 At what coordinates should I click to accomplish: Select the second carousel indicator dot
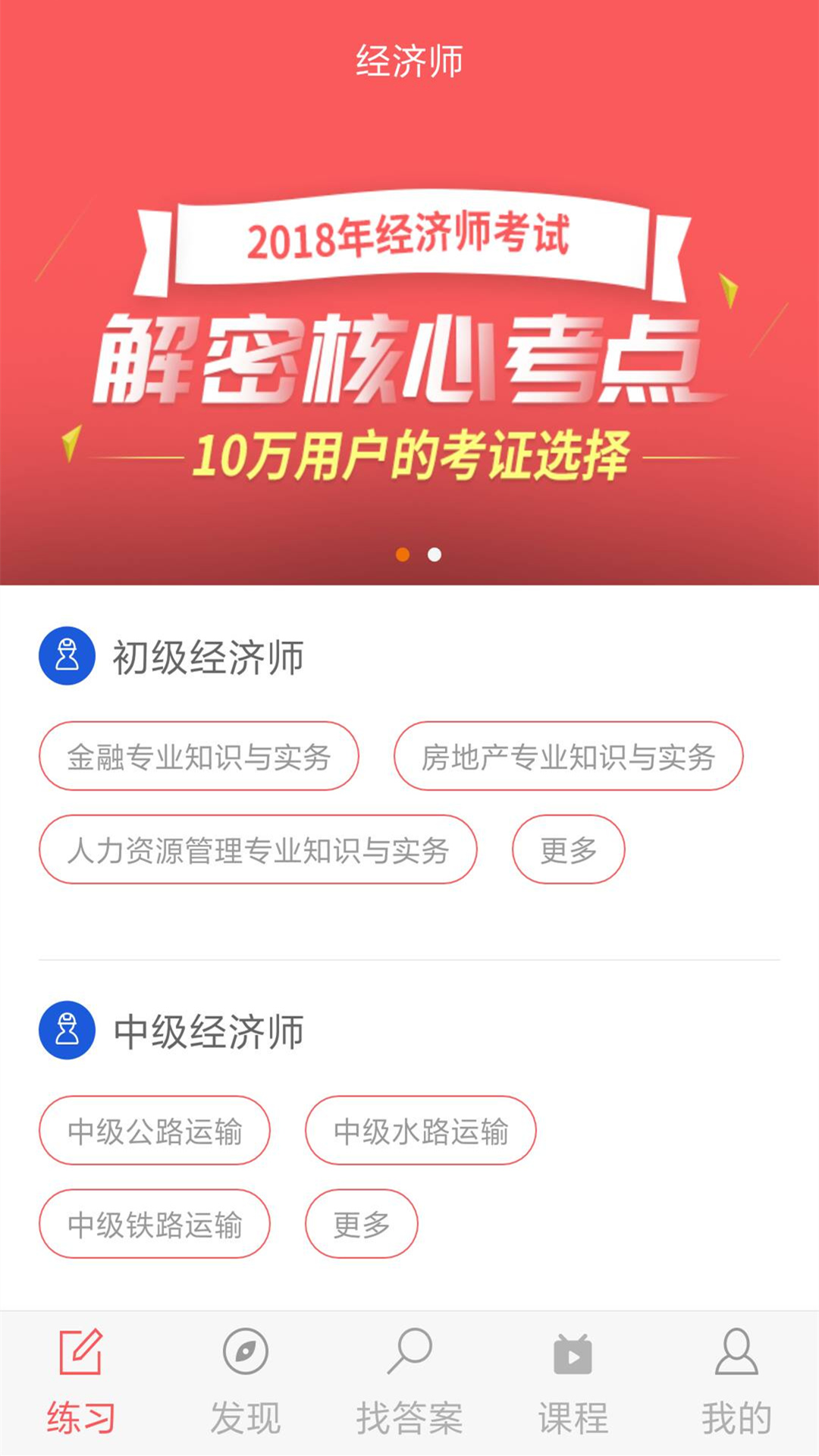tap(434, 555)
